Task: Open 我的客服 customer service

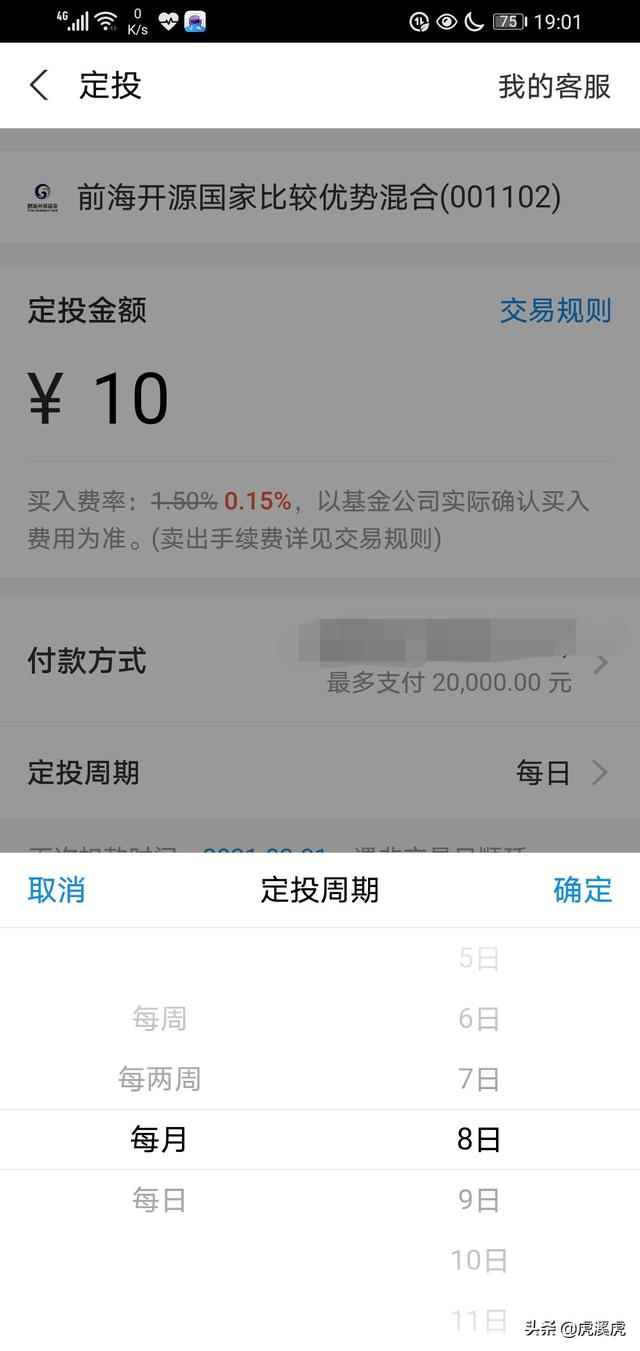Action: click(x=554, y=86)
